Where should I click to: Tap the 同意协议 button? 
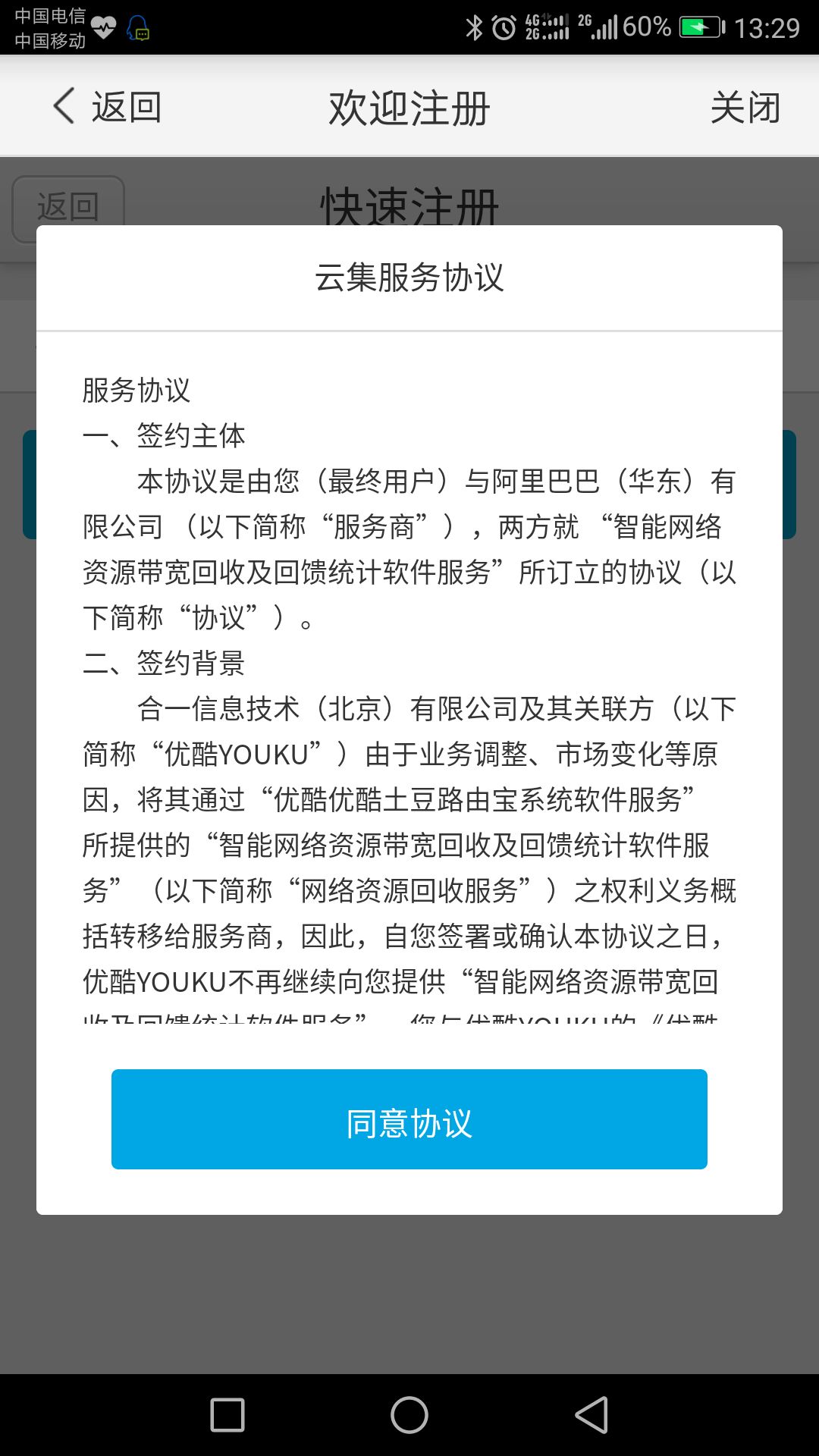(409, 1119)
